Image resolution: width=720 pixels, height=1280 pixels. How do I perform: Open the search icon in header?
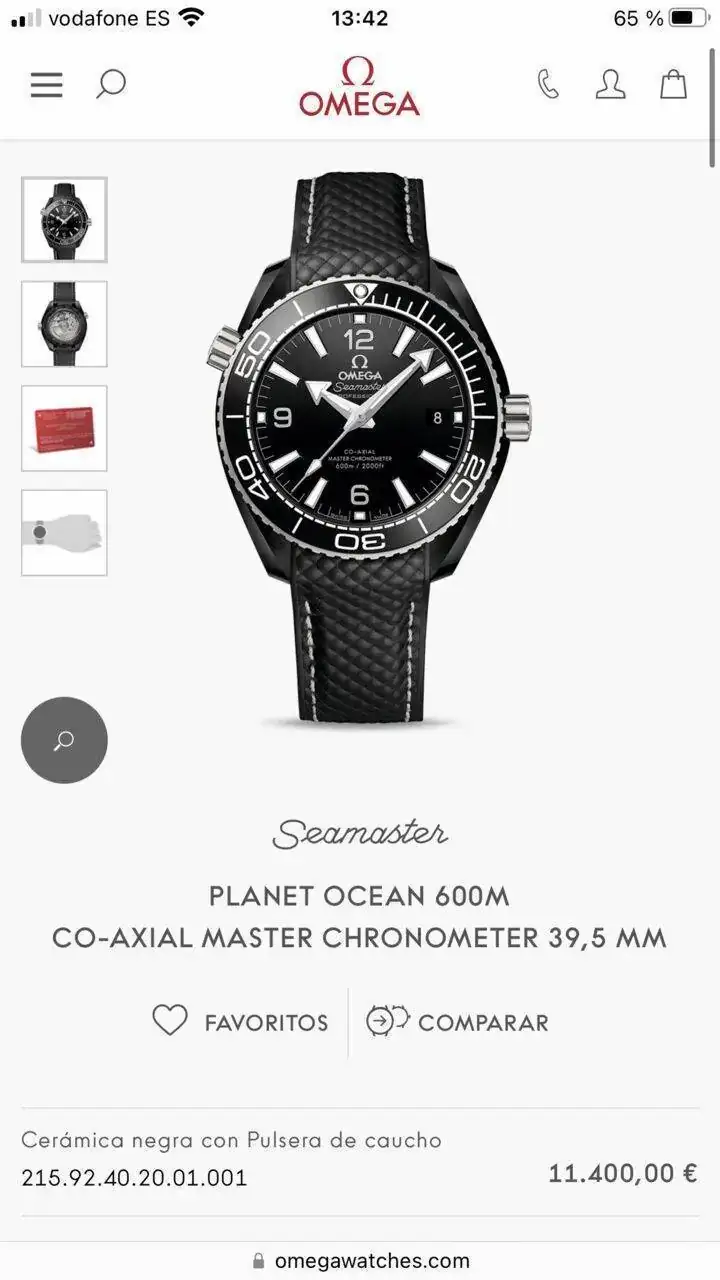coord(110,84)
